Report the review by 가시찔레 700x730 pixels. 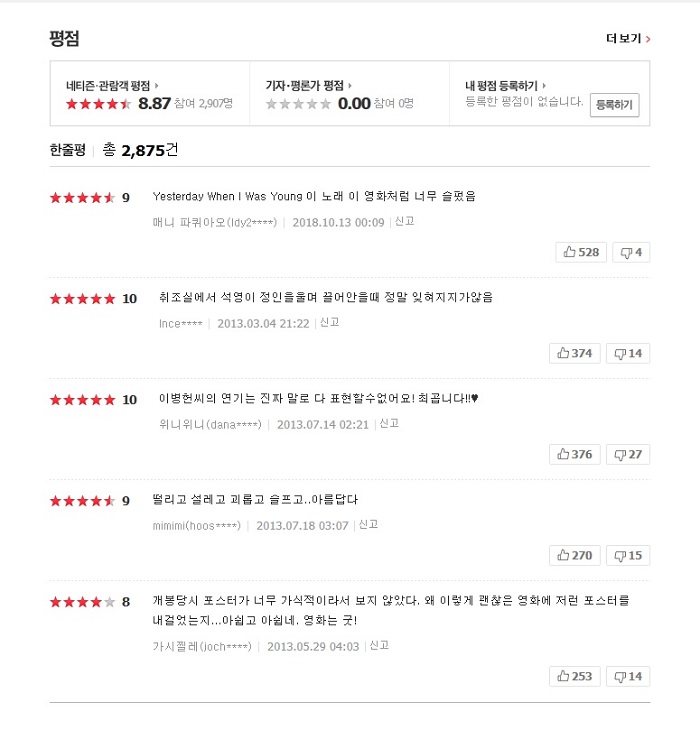(379, 645)
